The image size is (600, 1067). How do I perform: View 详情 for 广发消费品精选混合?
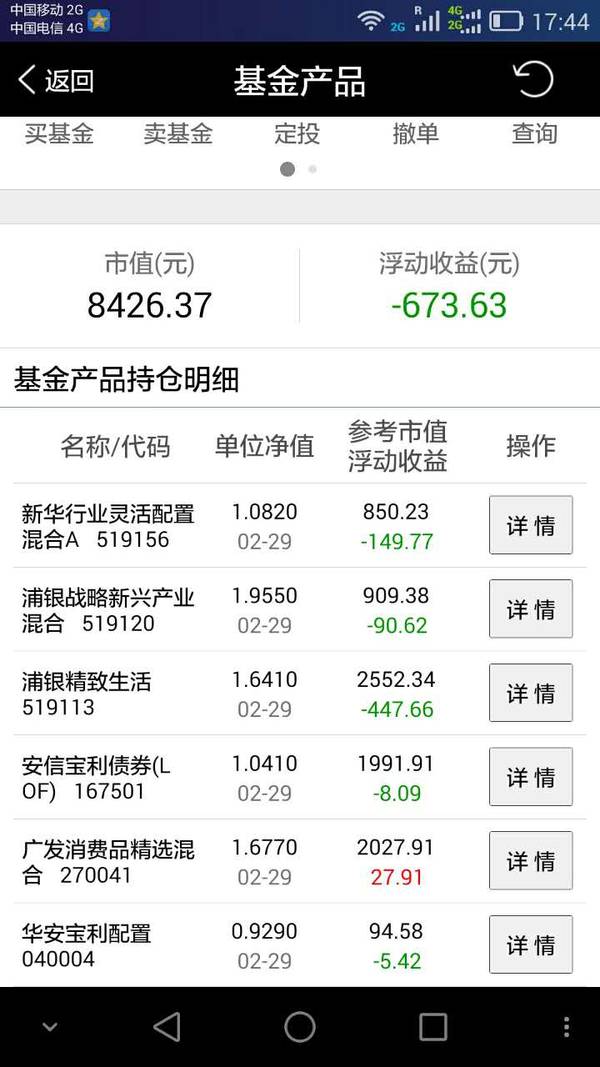tap(531, 861)
